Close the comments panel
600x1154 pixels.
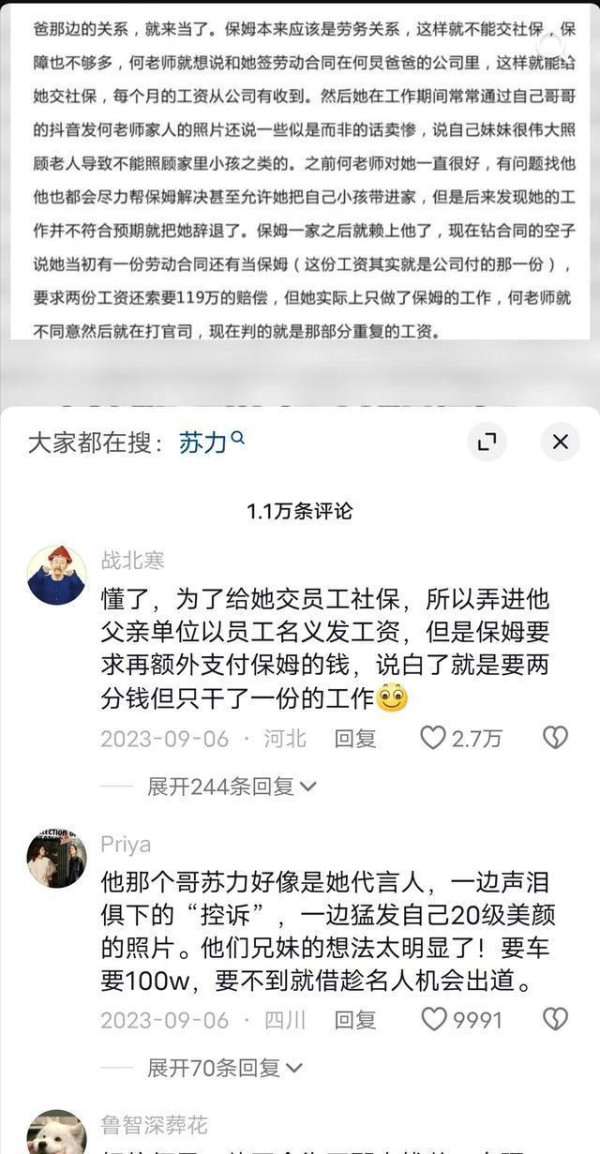(x=560, y=442)
